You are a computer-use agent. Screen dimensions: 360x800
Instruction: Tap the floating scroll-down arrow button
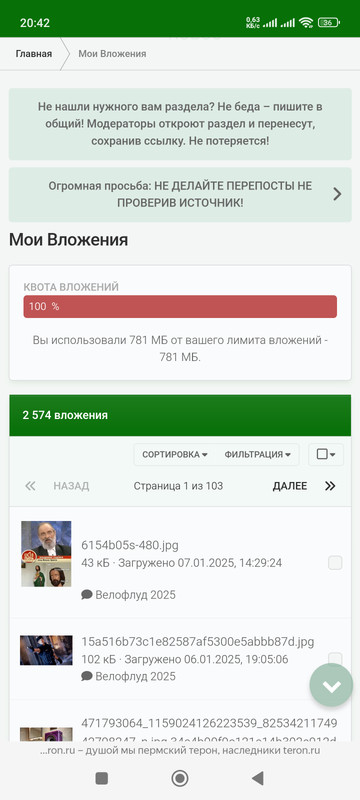[331, 685]
